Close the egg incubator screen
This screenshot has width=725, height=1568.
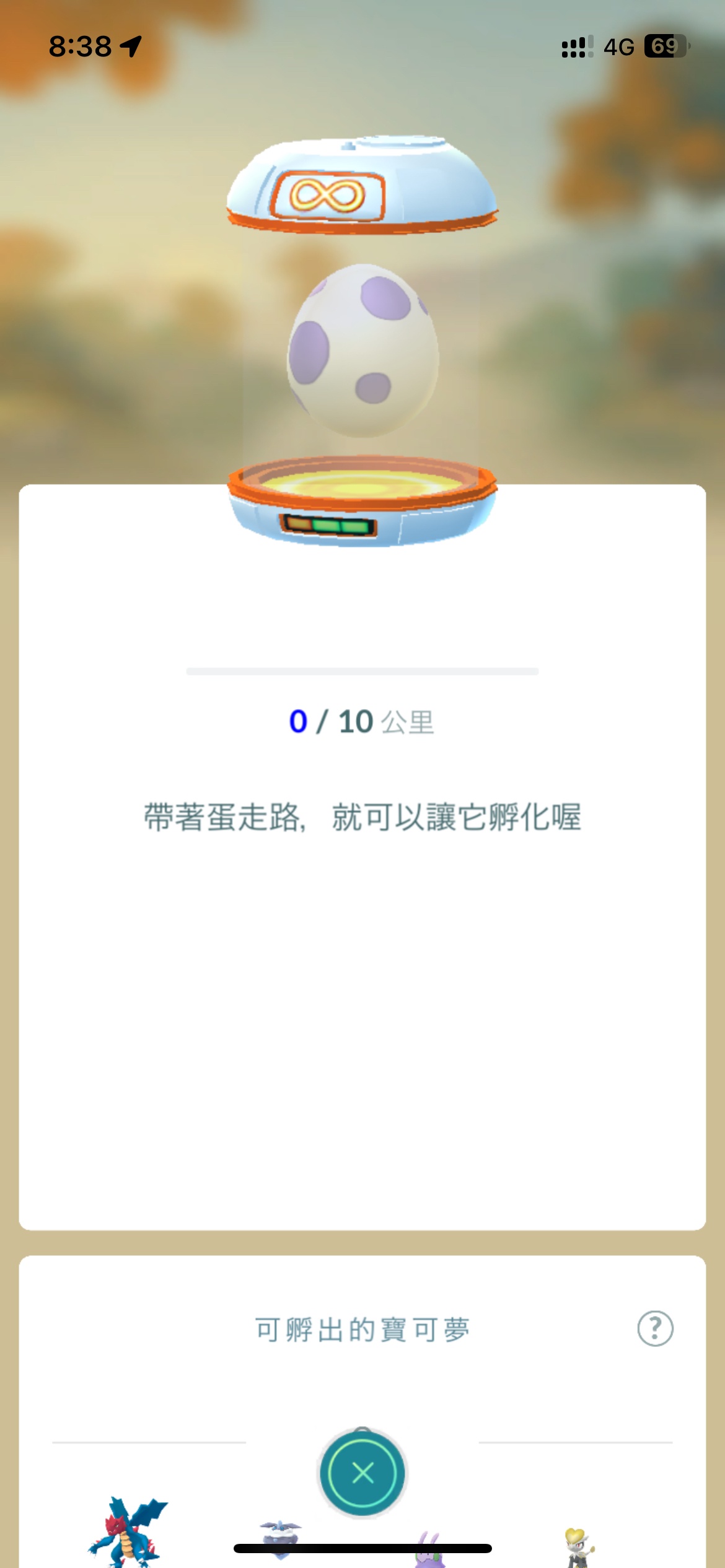click(362, 1473)
